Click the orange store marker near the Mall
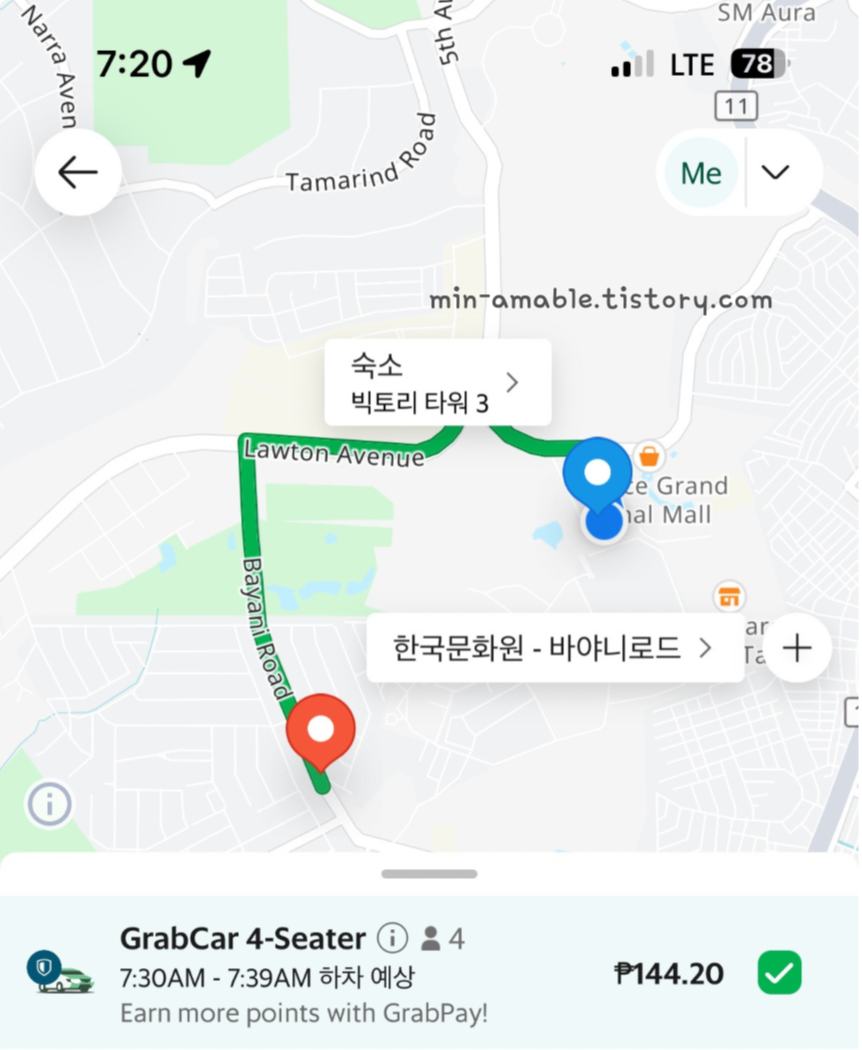 729,597
